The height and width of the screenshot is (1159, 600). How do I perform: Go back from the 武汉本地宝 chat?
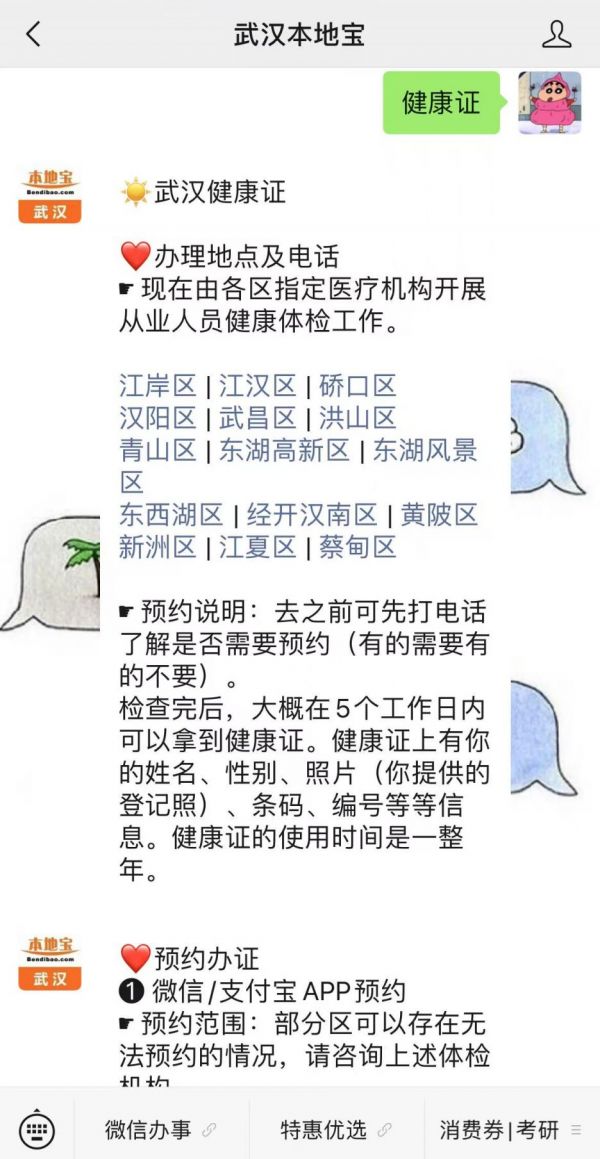tap(34, 34)
